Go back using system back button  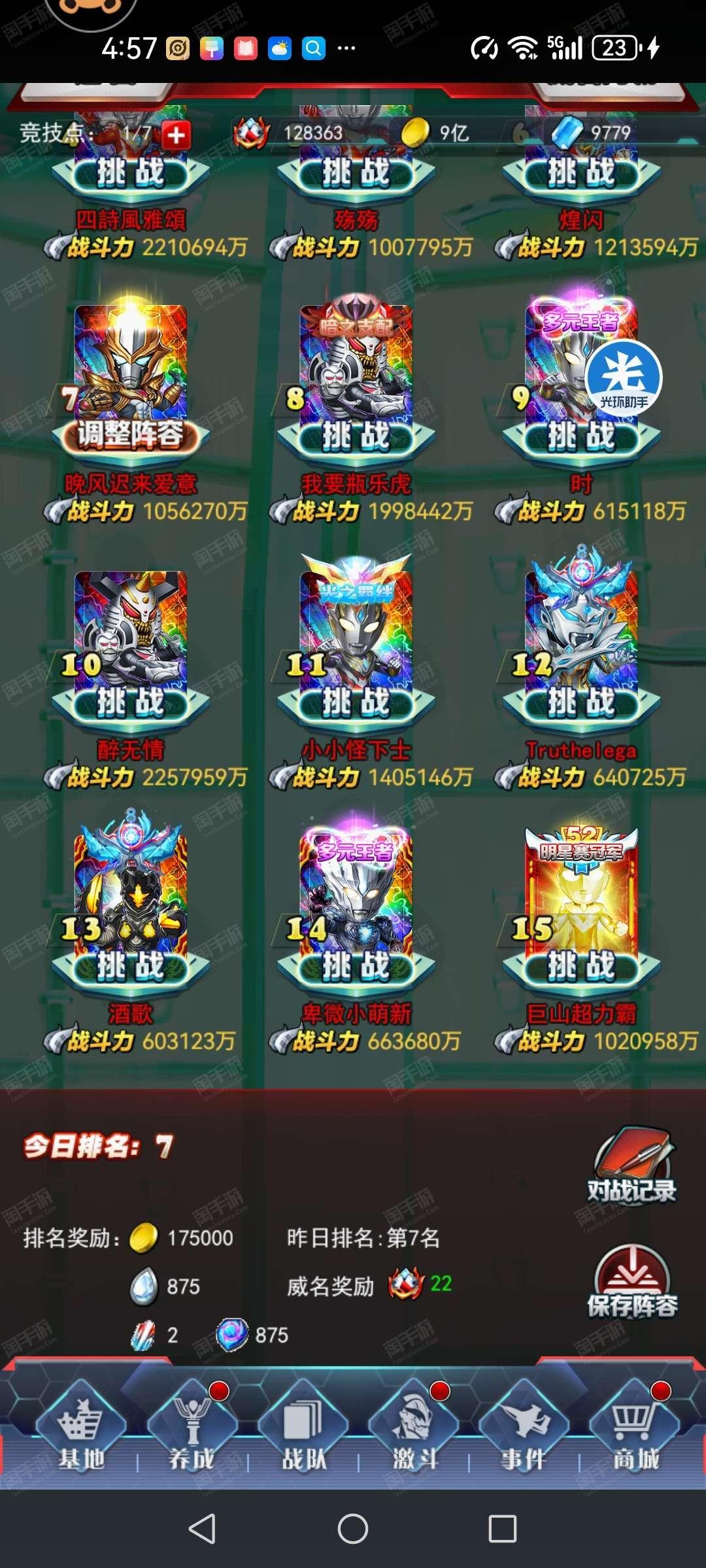(x=203, y=1529)
